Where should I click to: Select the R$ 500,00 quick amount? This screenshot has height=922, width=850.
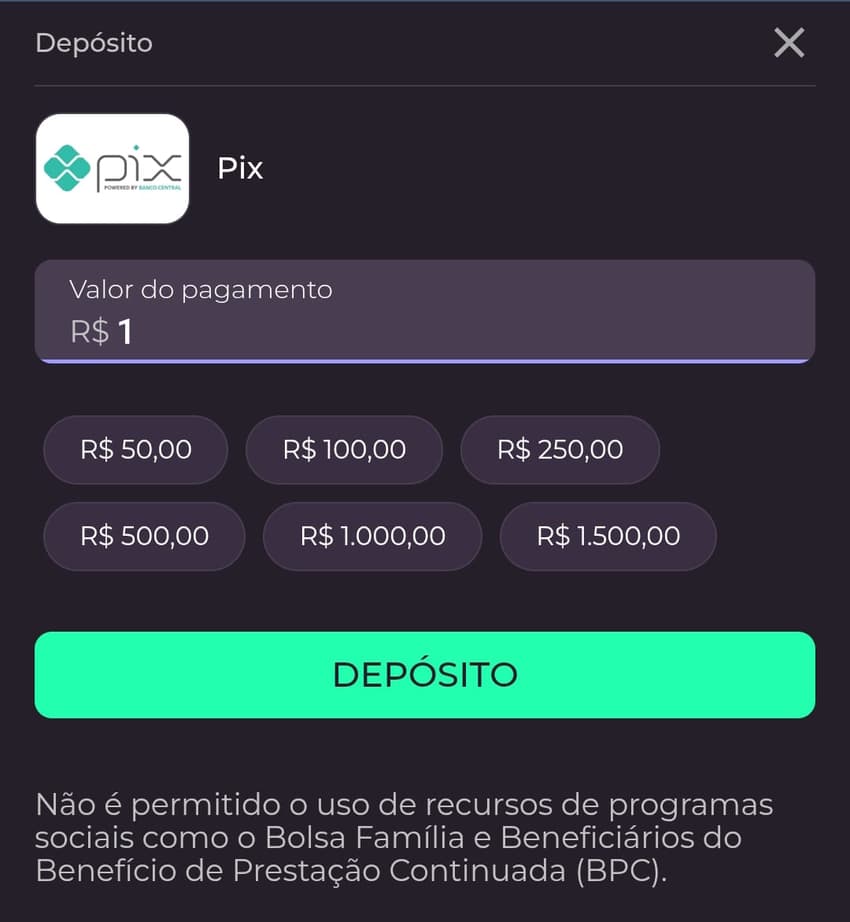point(143,536)
